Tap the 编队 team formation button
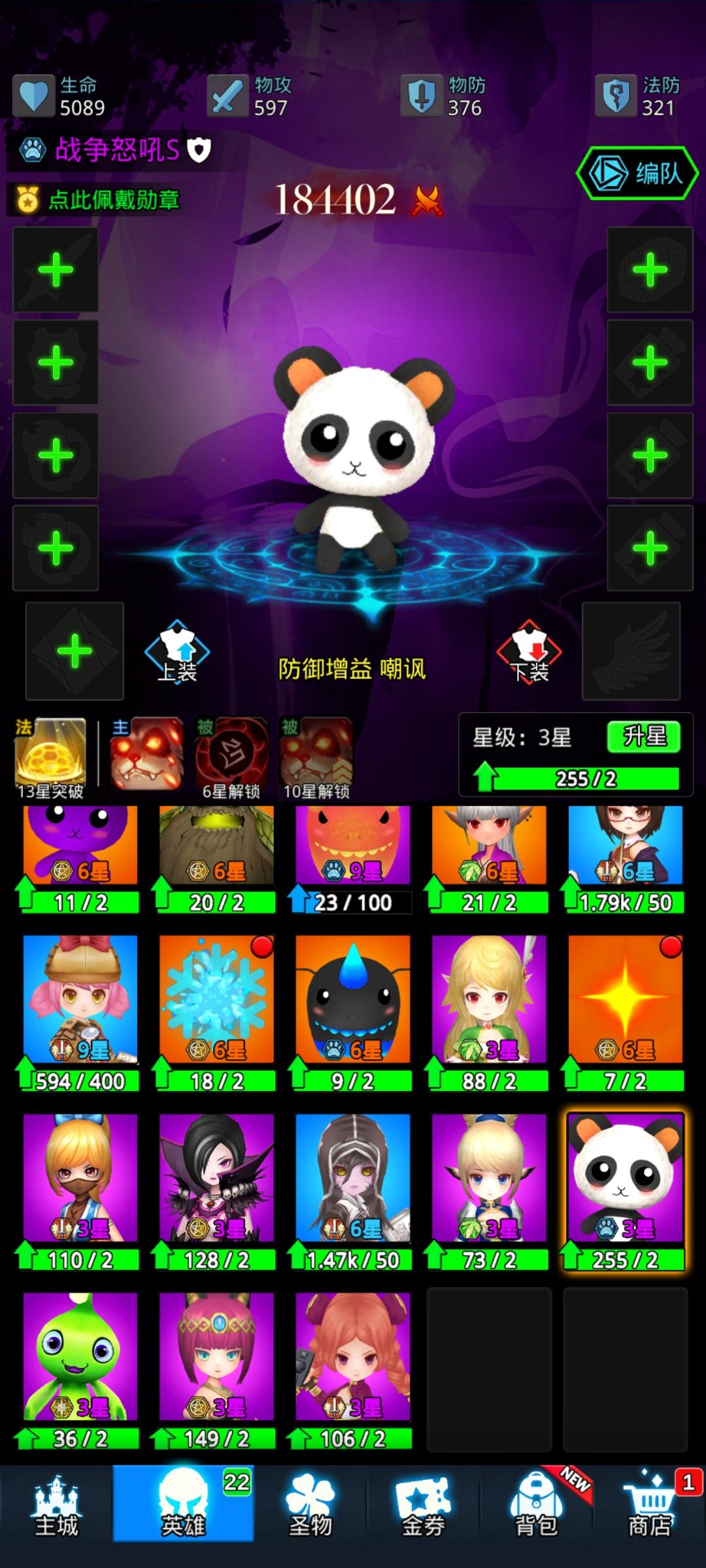This screenshot has height=1568, width=706. (637, 174)
